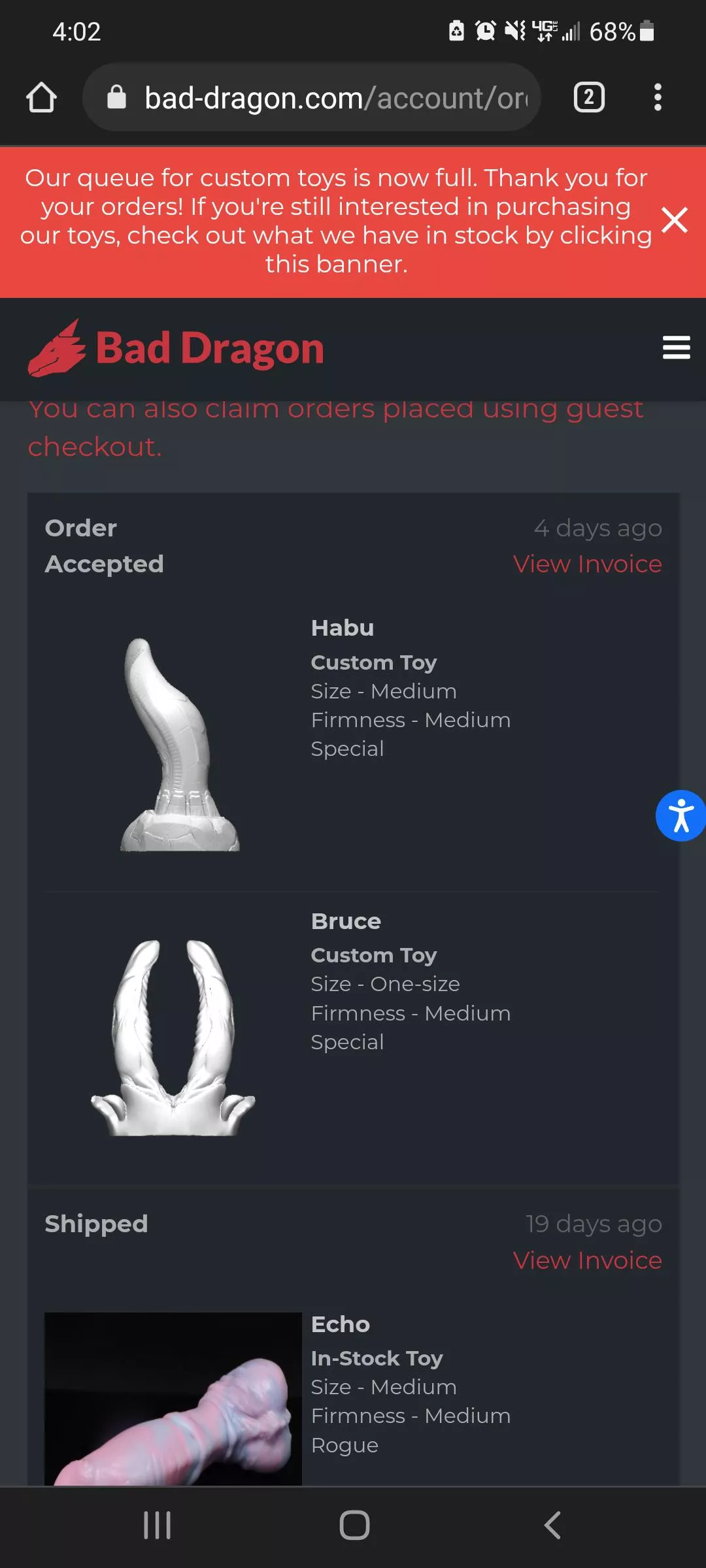View invoice for the shipped order
The image size is (706, 1568).
587,1260
